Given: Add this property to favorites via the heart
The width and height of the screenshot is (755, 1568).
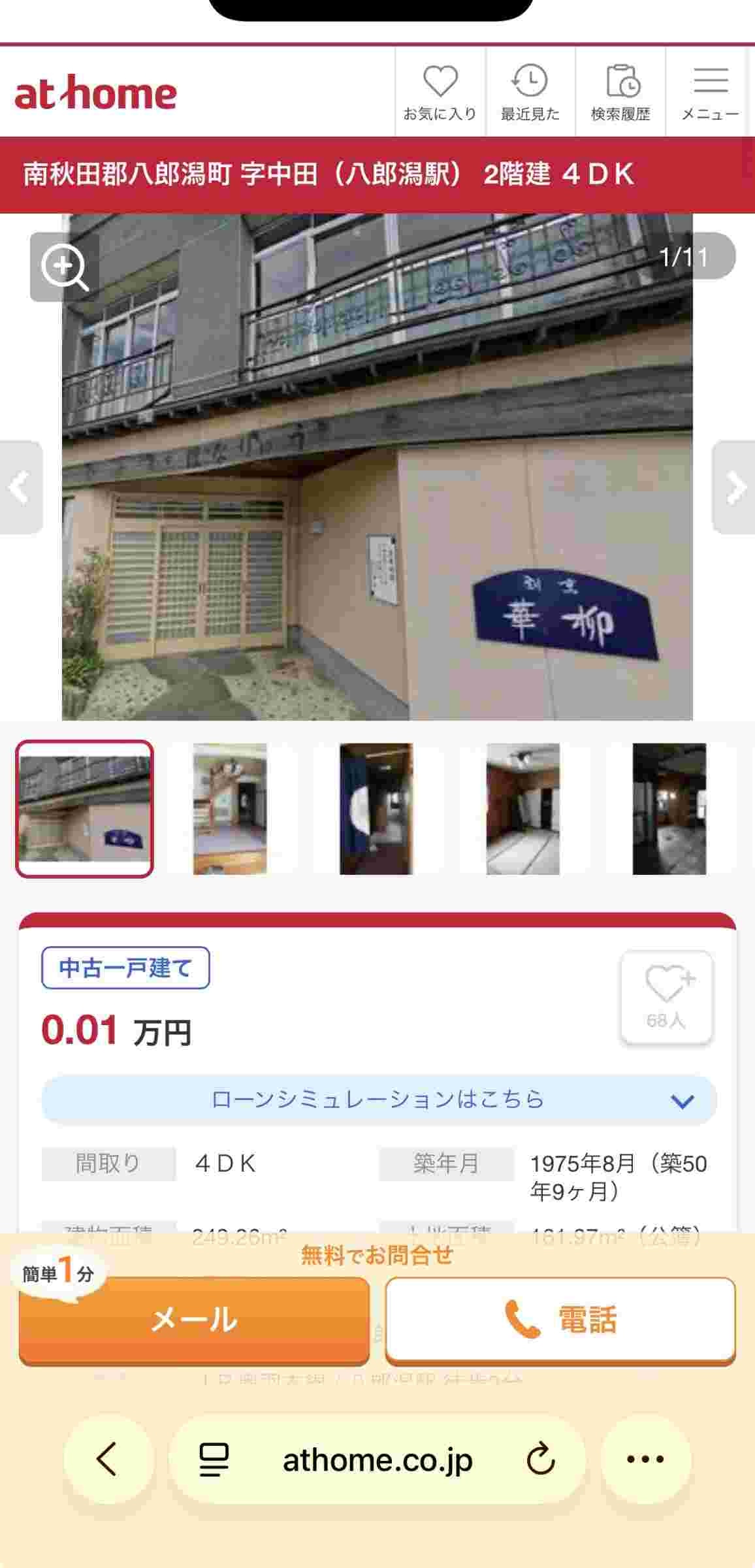Looking at the screenshot, I should [x=666, y=996].
